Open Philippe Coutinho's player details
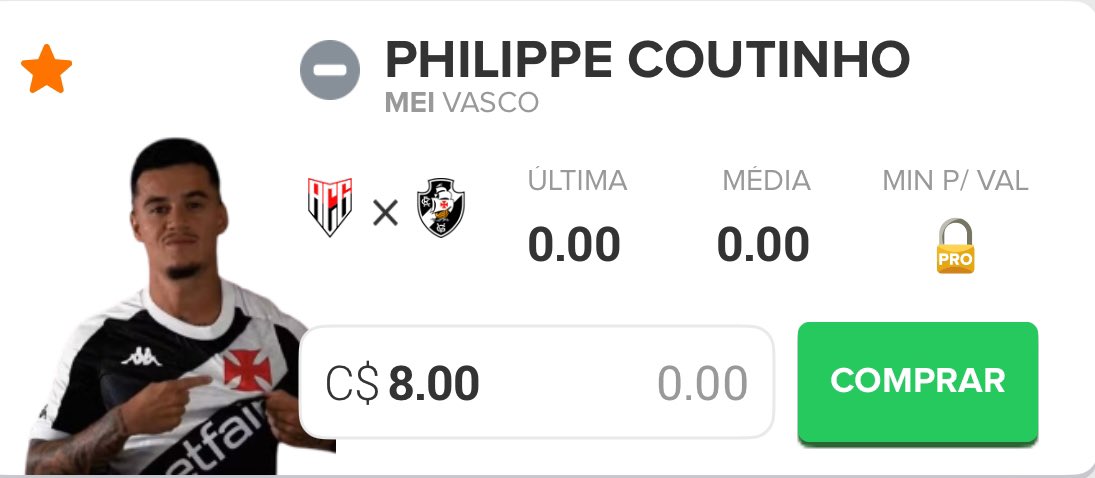The image size is (1095, 478). click(x=646, y=61)
